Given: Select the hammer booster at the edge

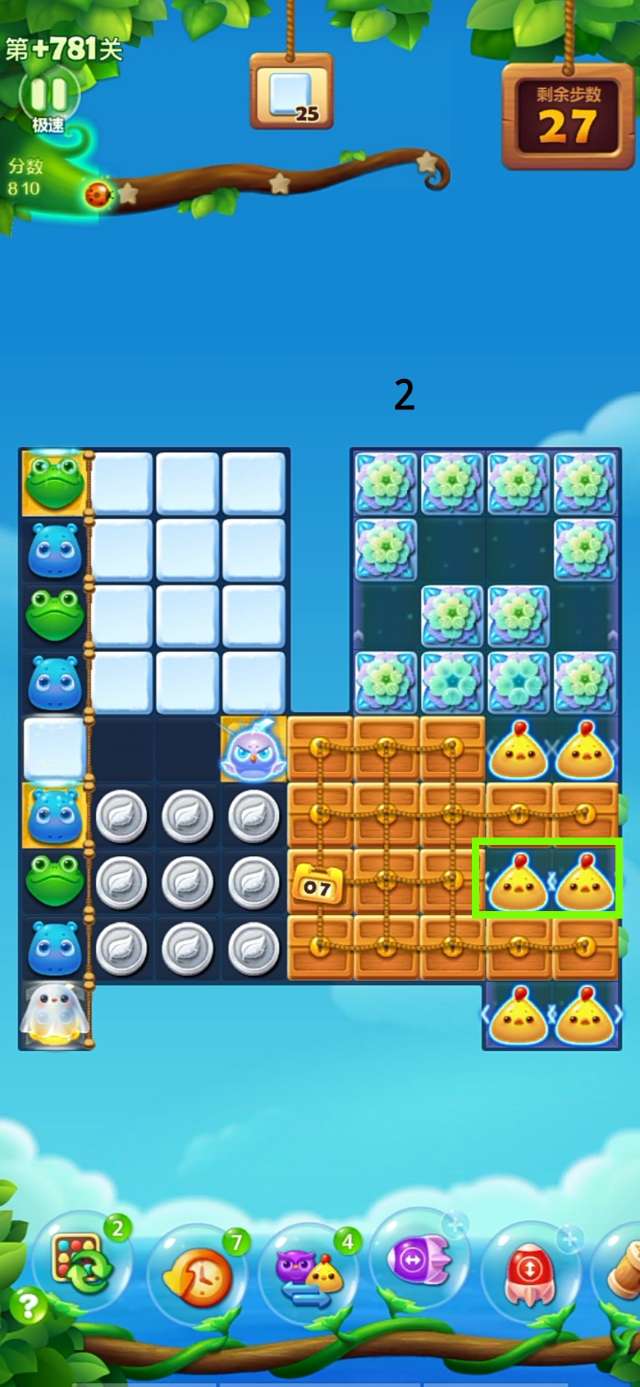Looking at the screenshot, I should pyautogui.click(x=622, y=1270).
